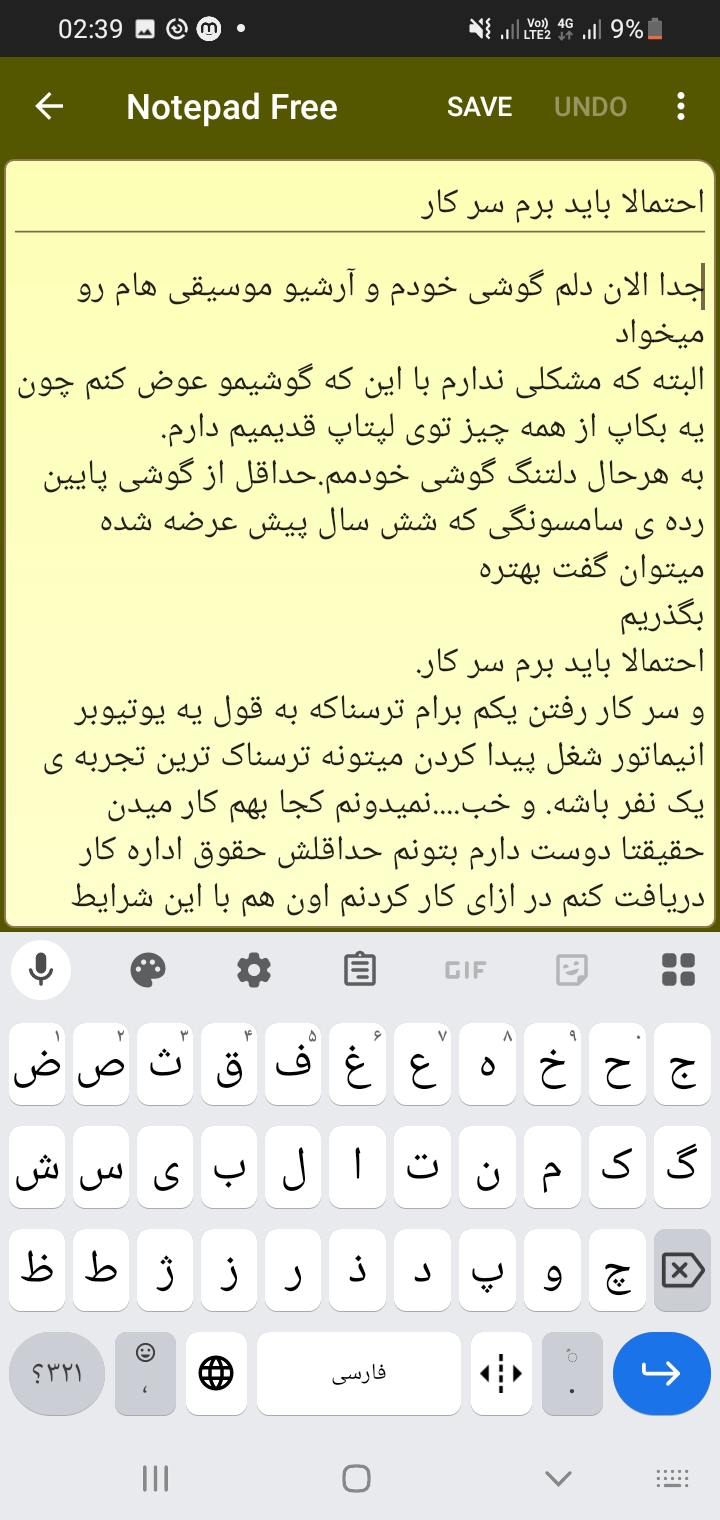
Task: Switch to symbols with ?۳۲۱ key
Action: click(x=56, y=1373)
